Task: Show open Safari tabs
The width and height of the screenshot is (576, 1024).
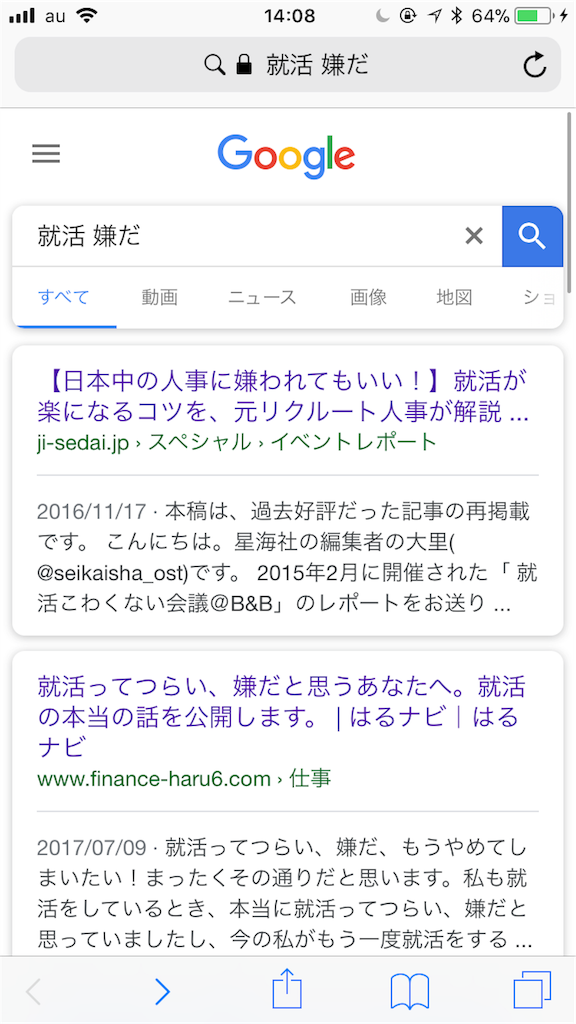Action: (x=532, y=990)
